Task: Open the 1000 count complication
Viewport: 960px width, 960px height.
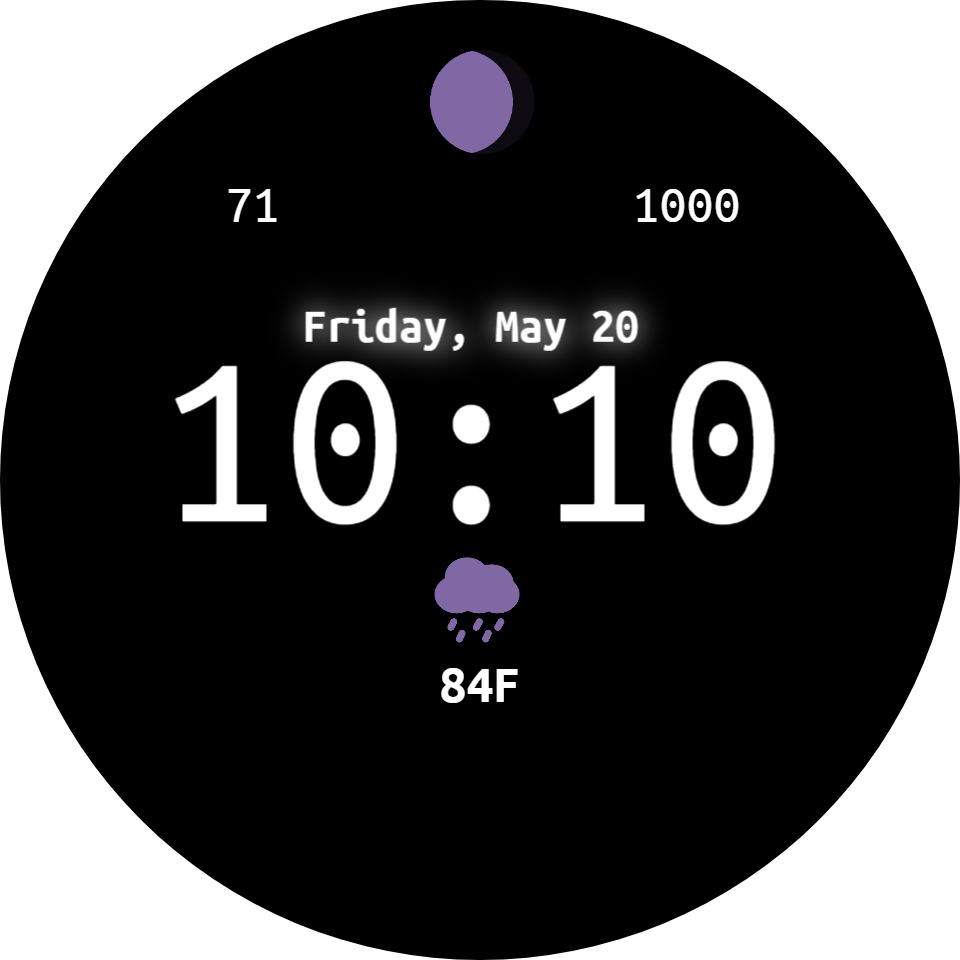Action: click(x=687, y=206)
